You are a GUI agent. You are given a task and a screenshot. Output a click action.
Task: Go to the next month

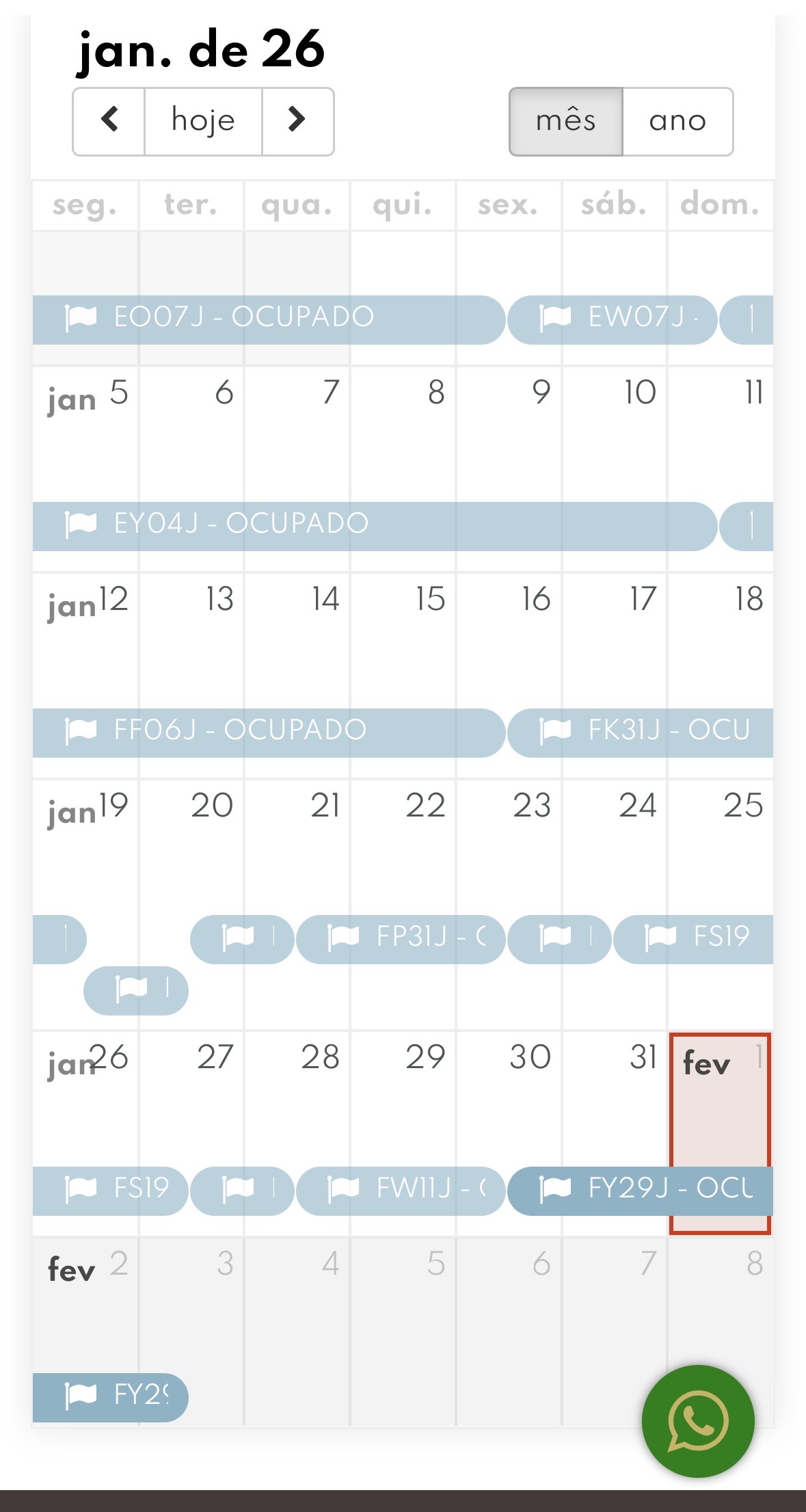click(x=297, y=121)
